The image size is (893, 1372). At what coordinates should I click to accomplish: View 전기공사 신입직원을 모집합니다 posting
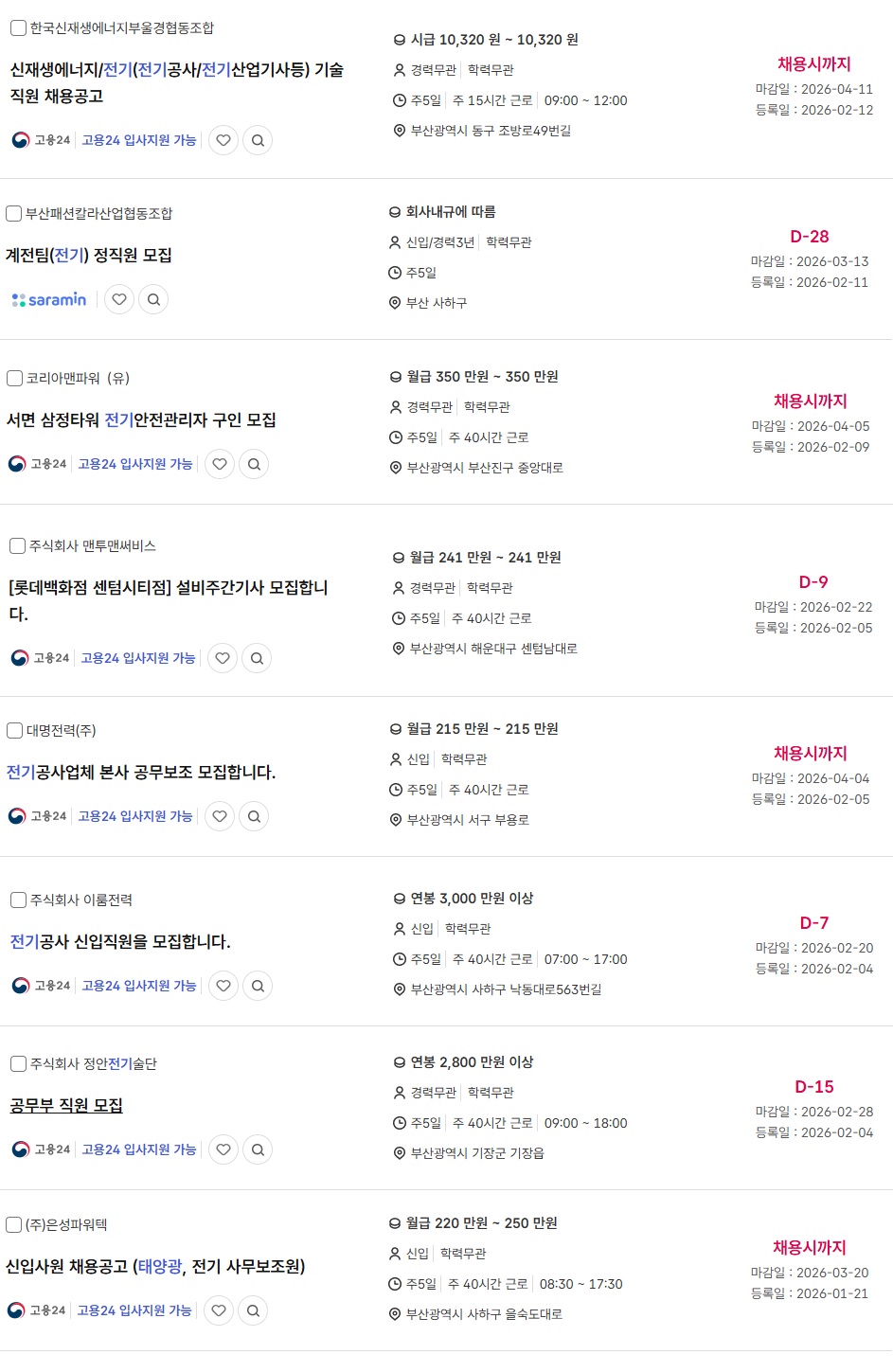pyautogui.click(x=120, y=942)
